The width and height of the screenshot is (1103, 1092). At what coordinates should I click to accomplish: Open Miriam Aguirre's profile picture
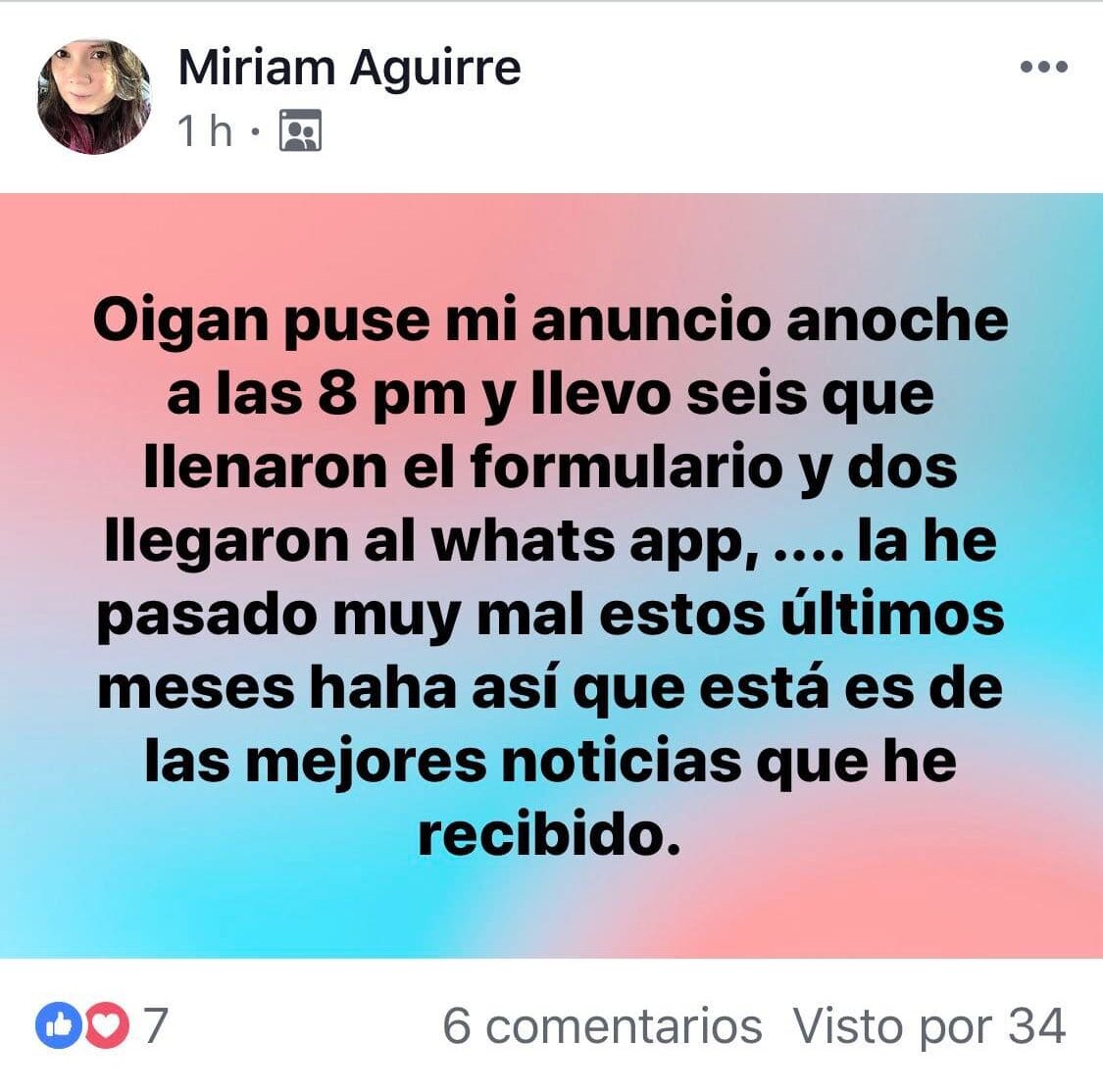[x=93, y=96]
